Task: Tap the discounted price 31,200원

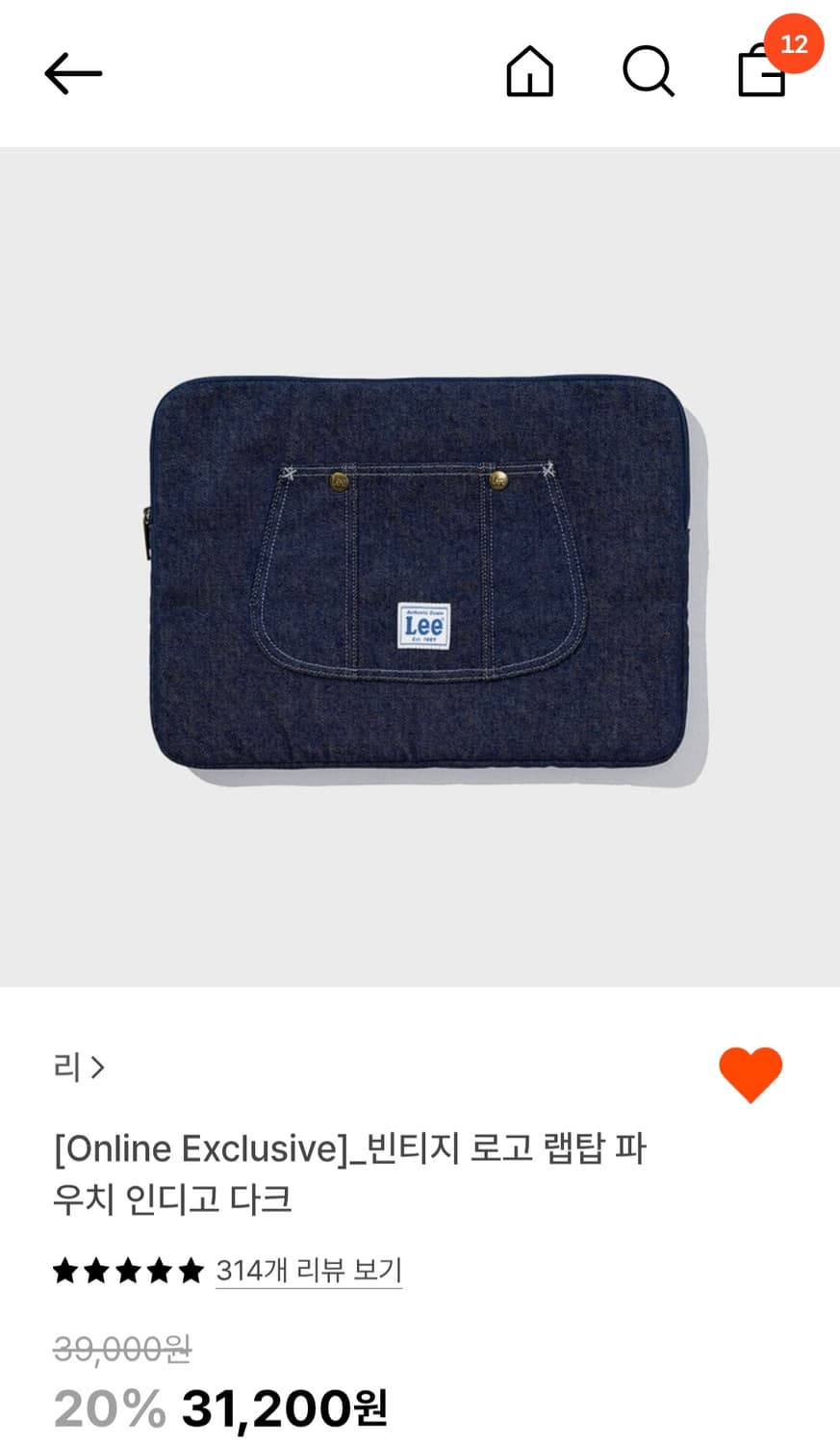Action: 284,1406
